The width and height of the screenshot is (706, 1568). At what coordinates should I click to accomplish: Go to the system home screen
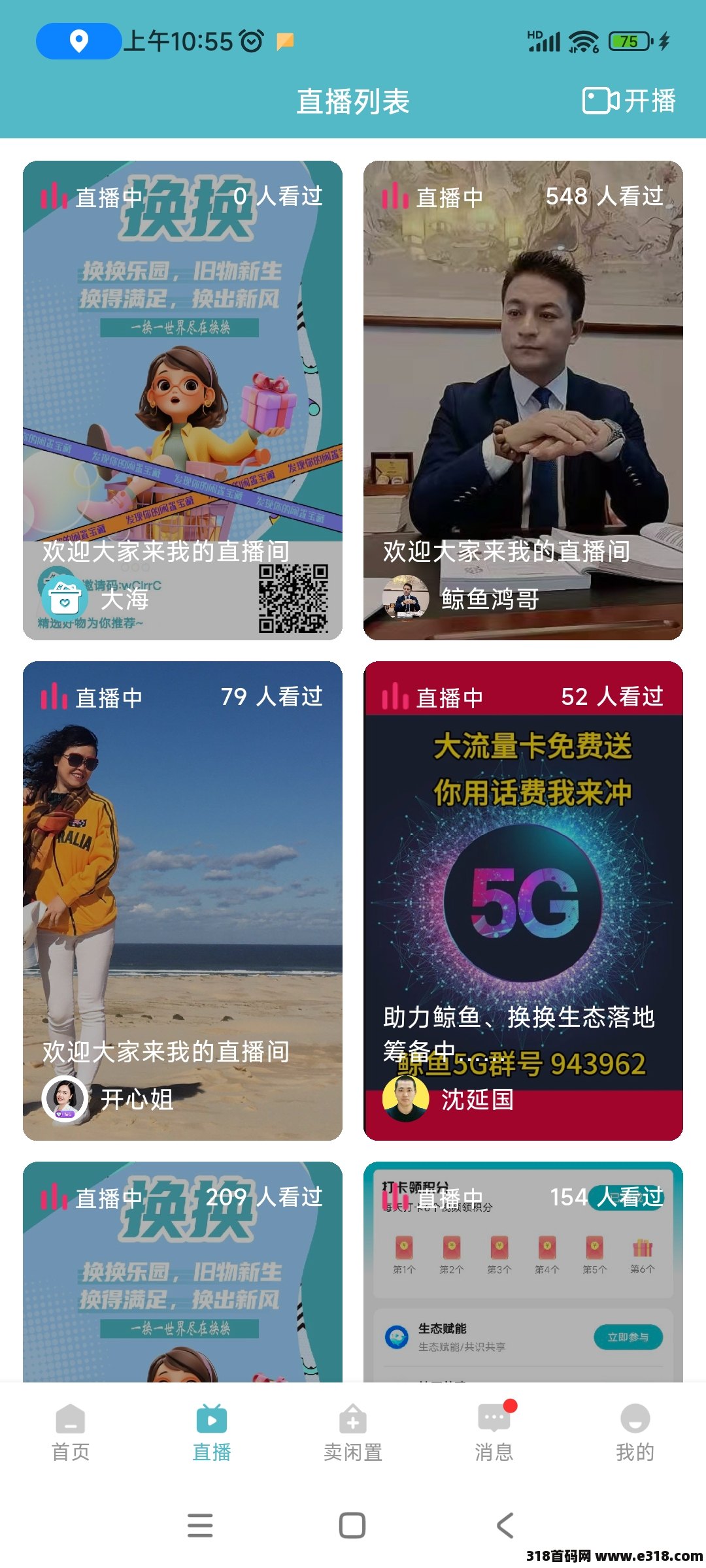tap(352, 1526)
